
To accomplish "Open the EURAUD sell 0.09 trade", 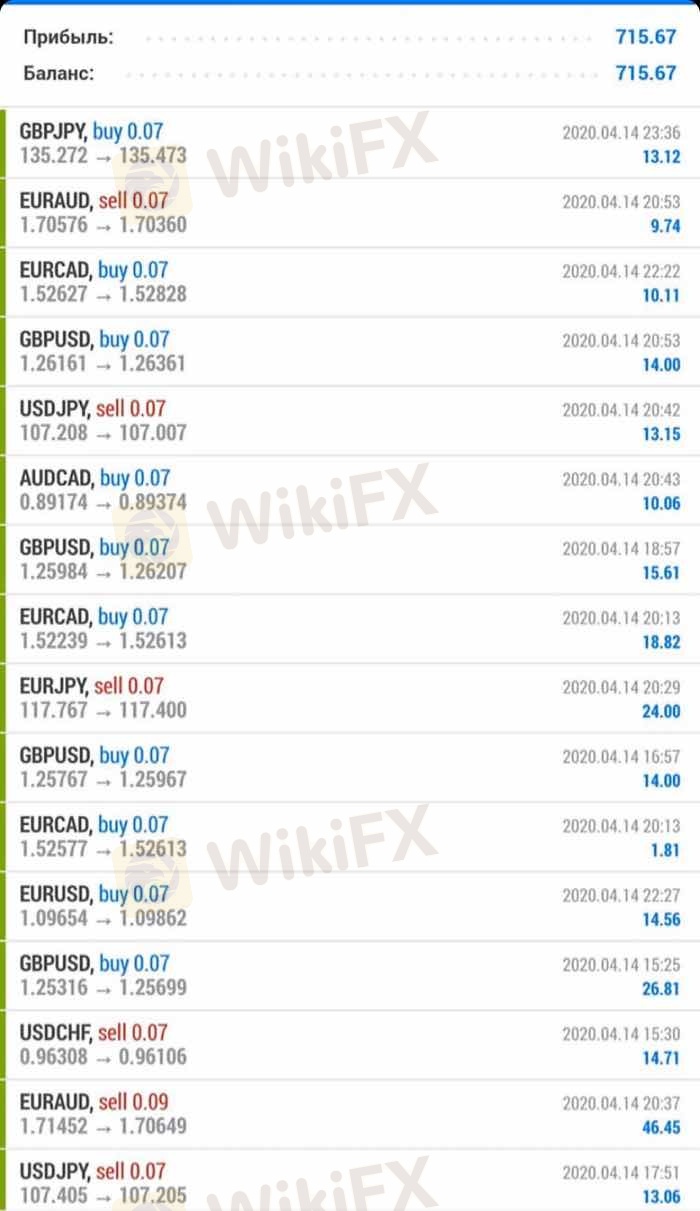I will 350,1114.
